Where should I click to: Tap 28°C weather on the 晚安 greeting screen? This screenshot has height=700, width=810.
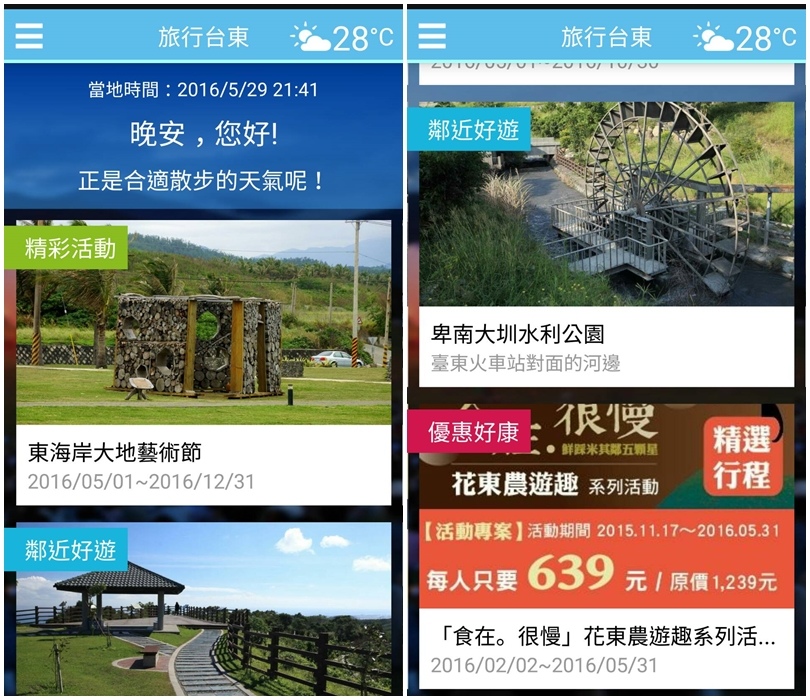click(343, 38)
